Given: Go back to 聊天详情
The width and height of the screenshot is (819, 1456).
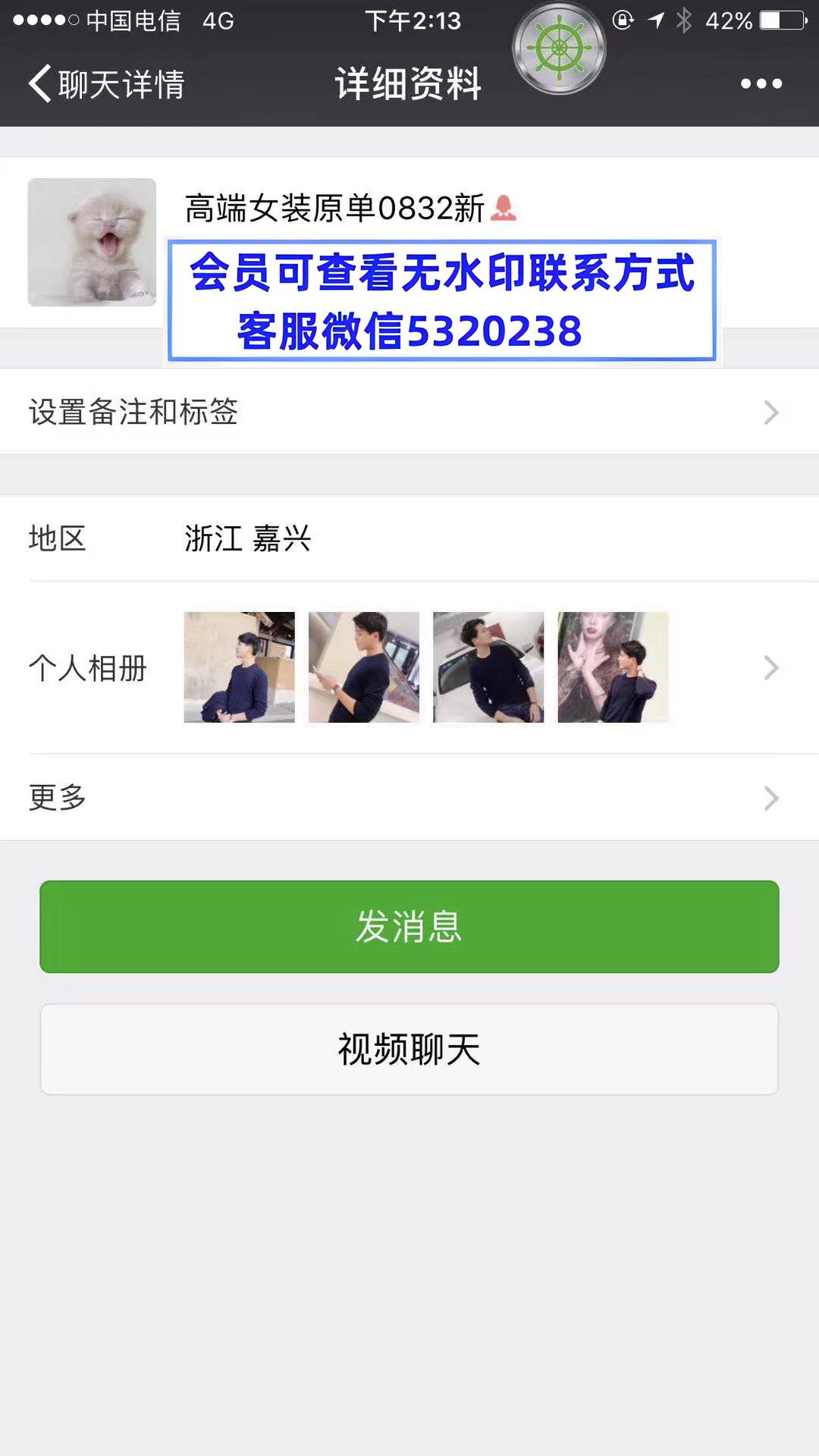Looking at the screenshot, I should pos(106,83).
